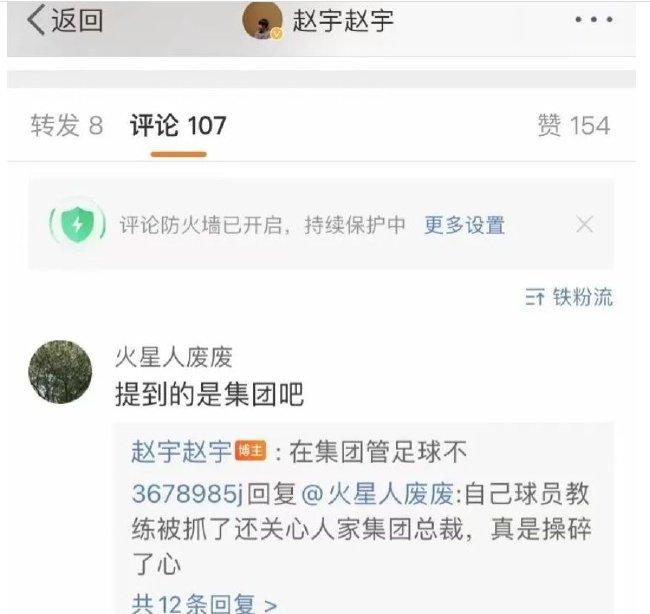Open 赵宇赵宇 name in reply thread
650x614 pixels.
[x=181, y=452]
